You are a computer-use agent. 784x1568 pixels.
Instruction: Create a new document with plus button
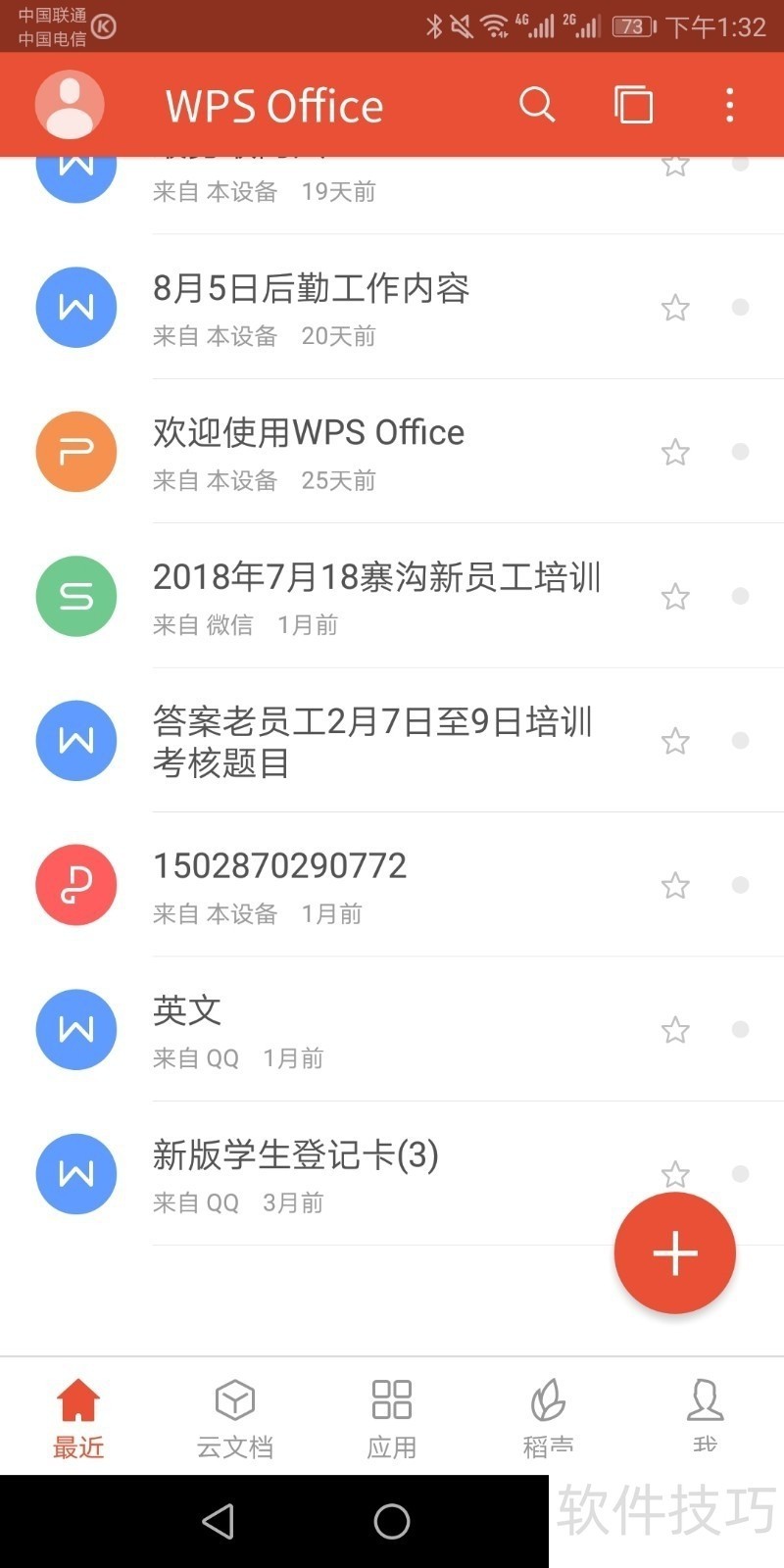point(674,1252)
